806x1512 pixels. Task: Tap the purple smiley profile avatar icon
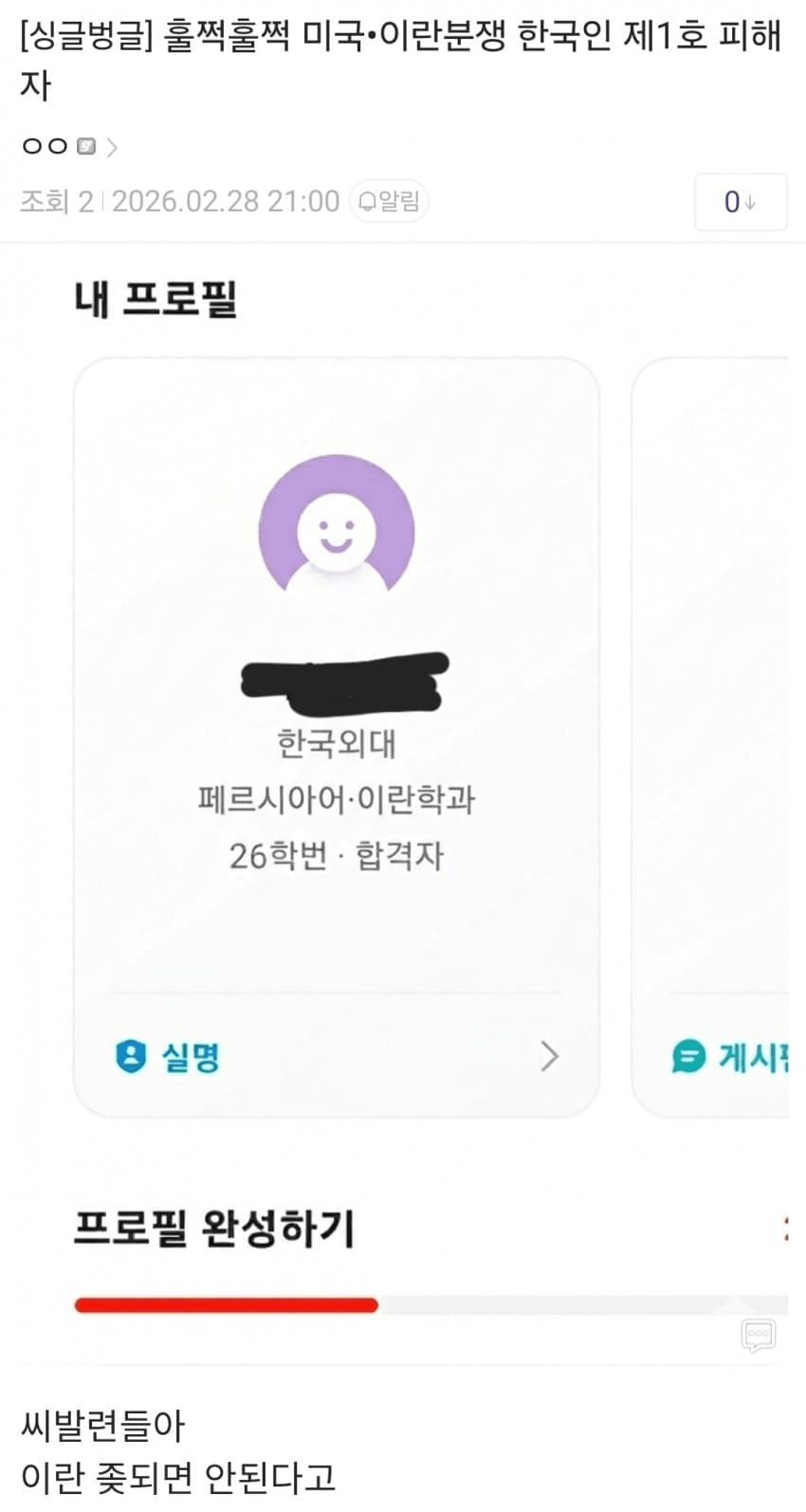(x=337, y=527)
